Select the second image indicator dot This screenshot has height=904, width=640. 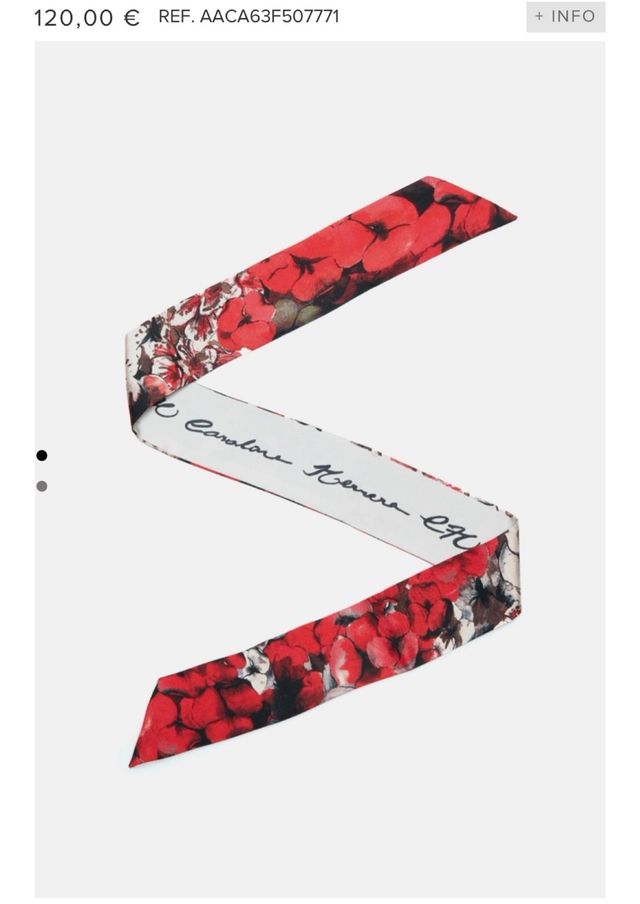pyautogui.click(x=42, y=486)
